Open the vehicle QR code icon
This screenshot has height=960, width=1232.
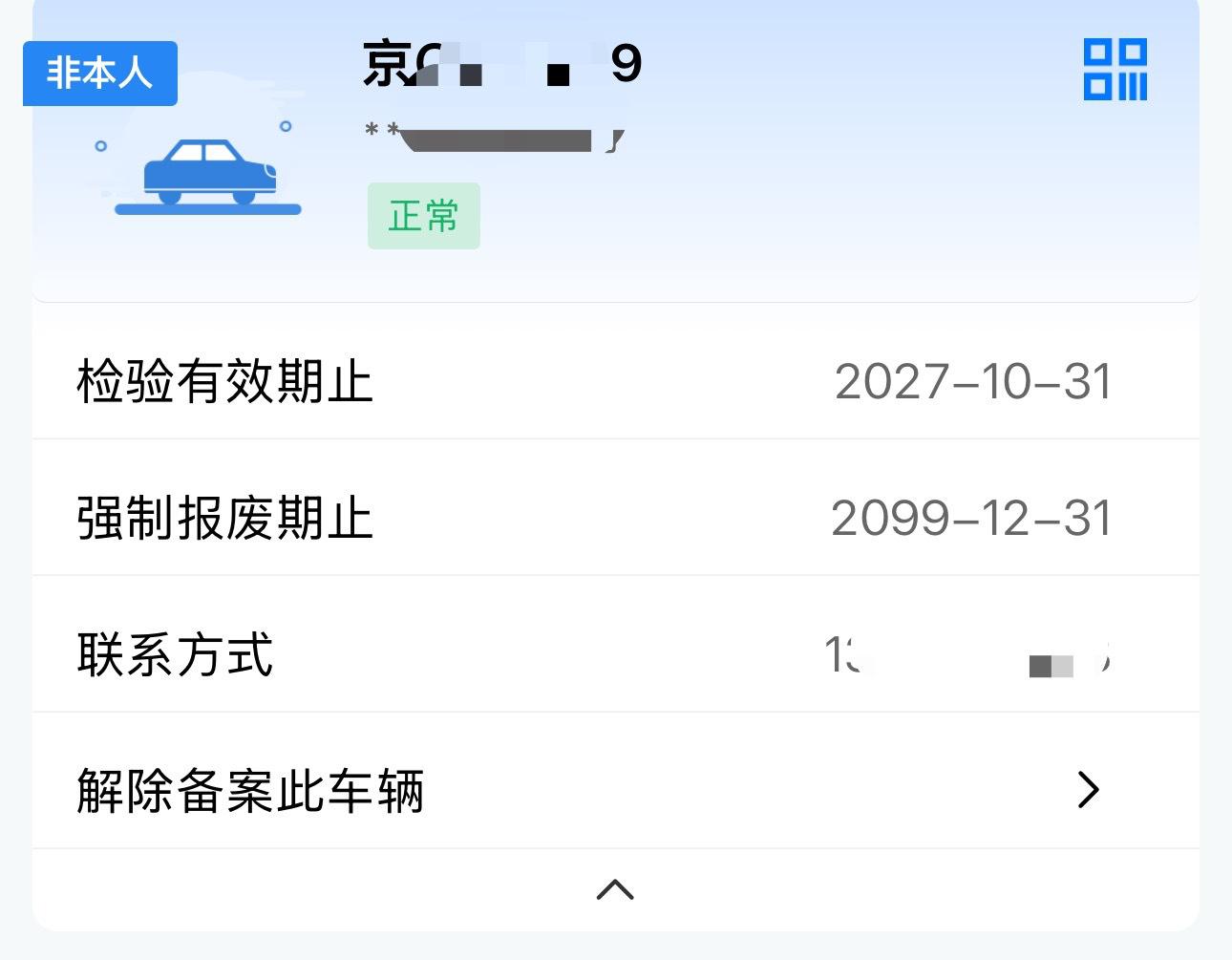1115,70
